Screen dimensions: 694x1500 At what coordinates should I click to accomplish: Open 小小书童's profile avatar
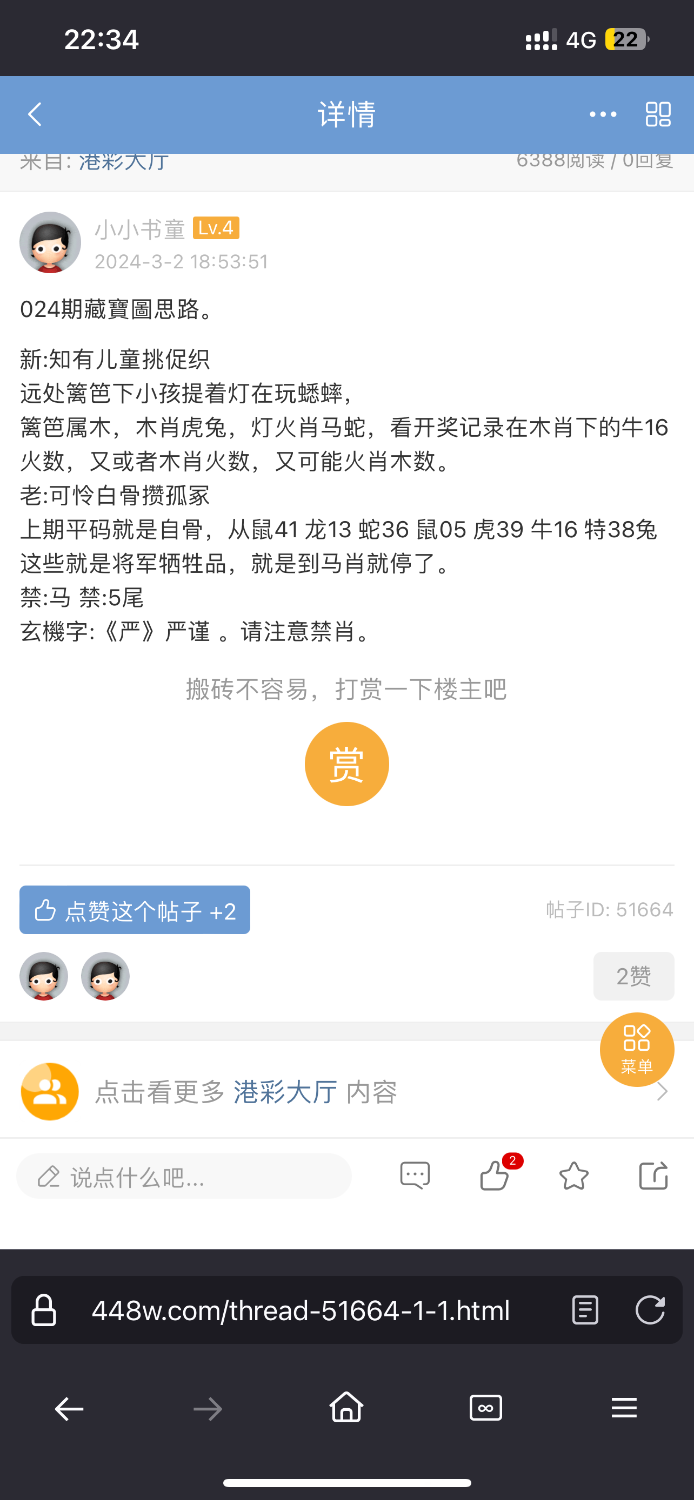coord(50,242)
